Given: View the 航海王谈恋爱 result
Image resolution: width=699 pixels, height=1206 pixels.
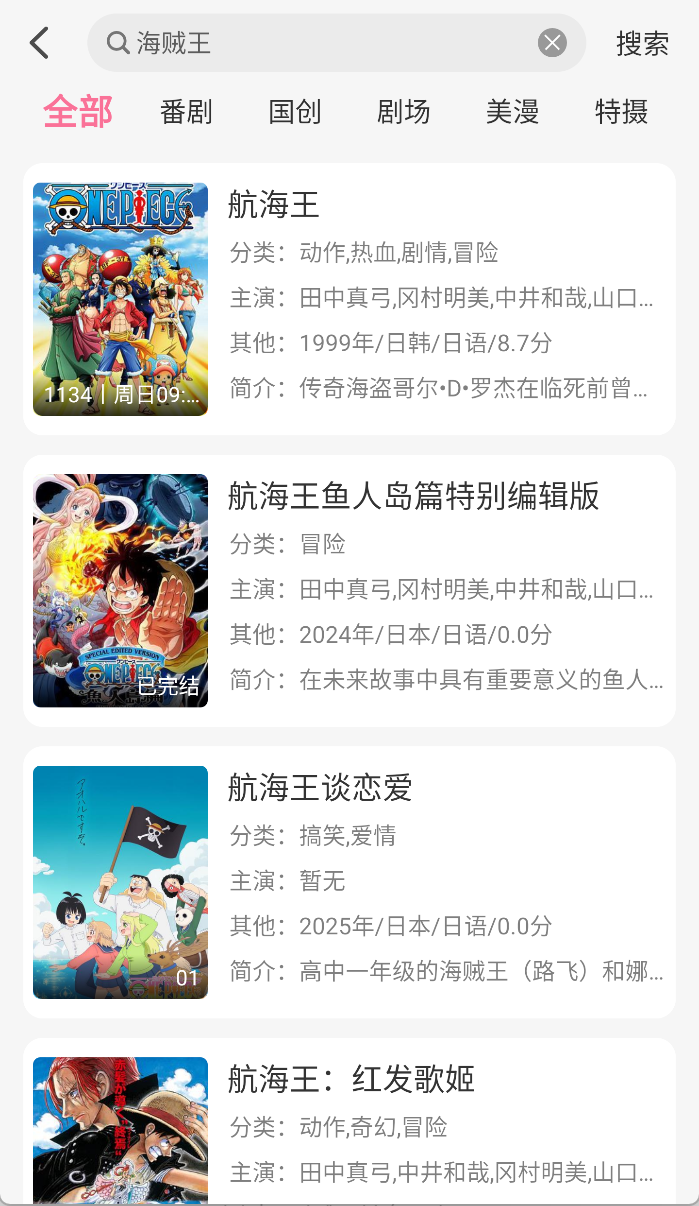Looking at the screenshot, I should 349,881.
